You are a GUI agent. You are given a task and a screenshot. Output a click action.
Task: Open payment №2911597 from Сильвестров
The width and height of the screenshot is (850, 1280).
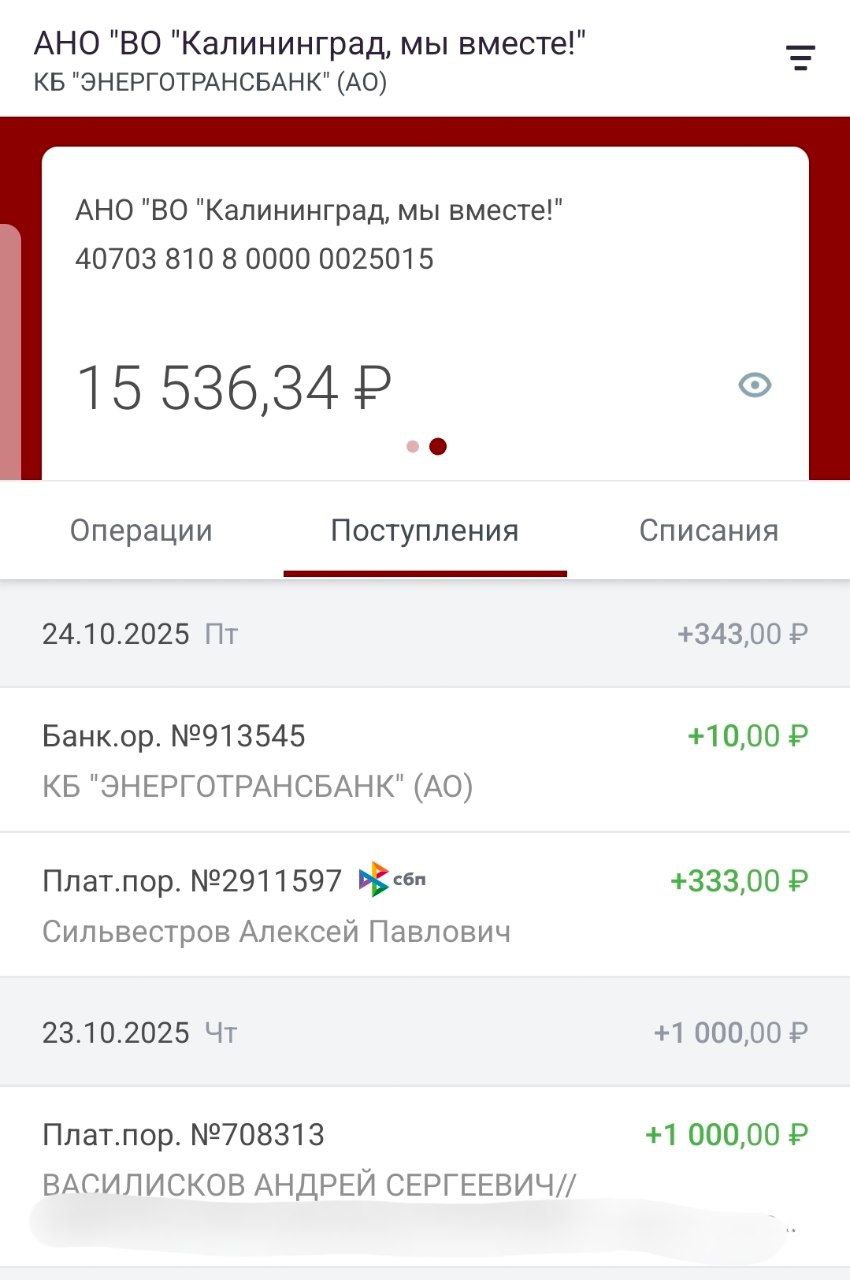(424, 905)
